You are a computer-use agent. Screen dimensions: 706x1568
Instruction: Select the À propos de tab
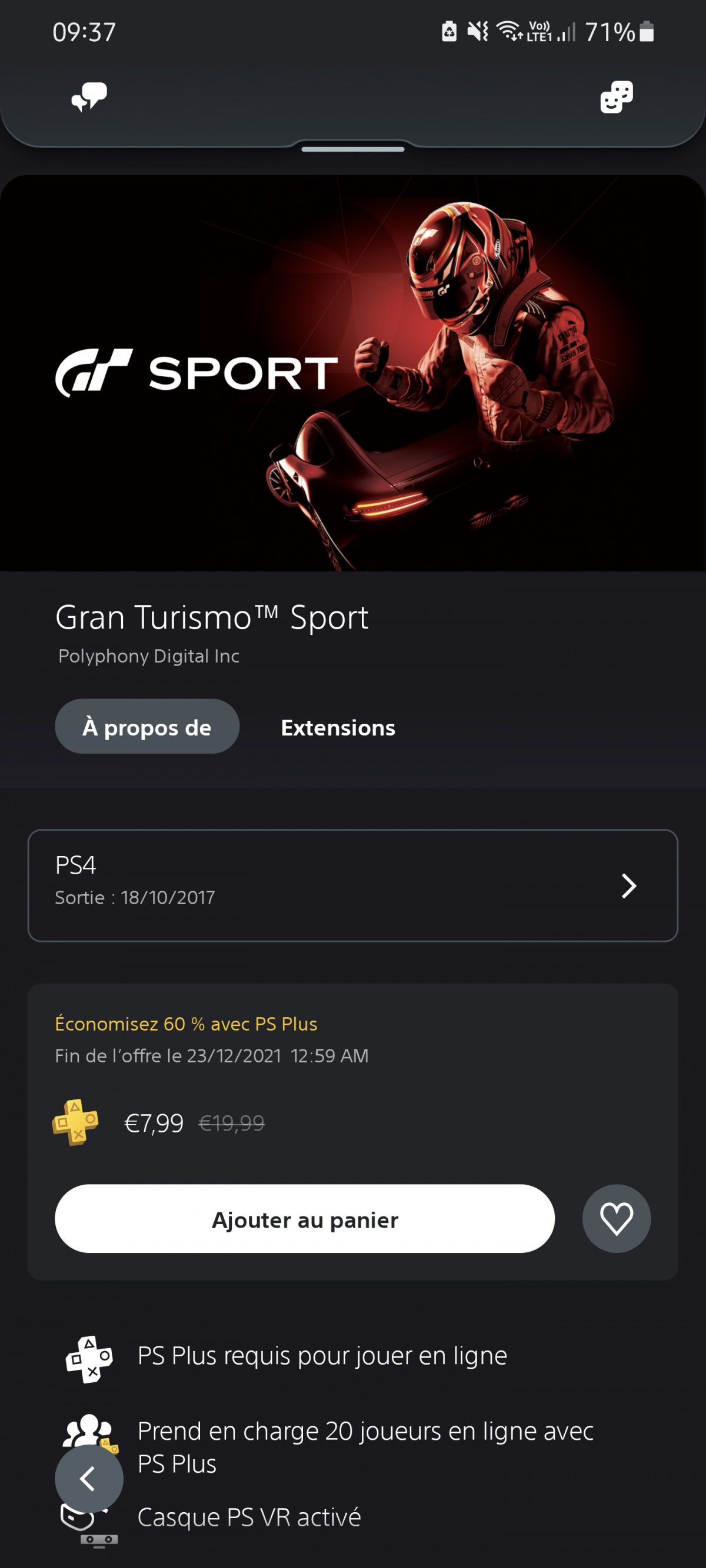coord(147,727)
